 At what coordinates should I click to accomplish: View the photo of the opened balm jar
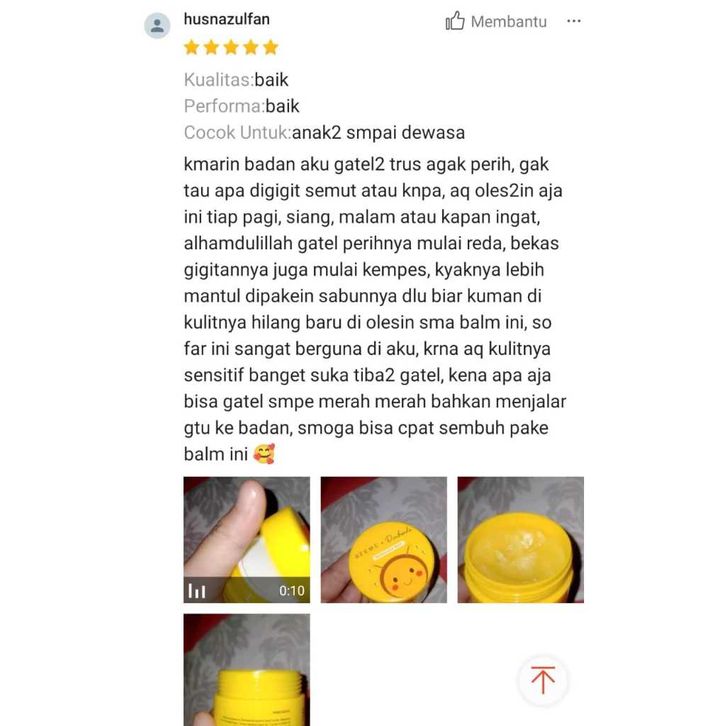pos(520,540)
